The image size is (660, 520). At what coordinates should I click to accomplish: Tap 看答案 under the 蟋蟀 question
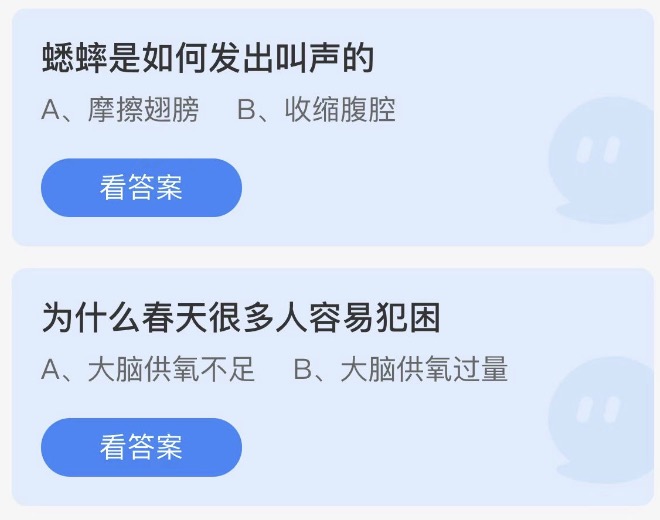click(141, 188)
